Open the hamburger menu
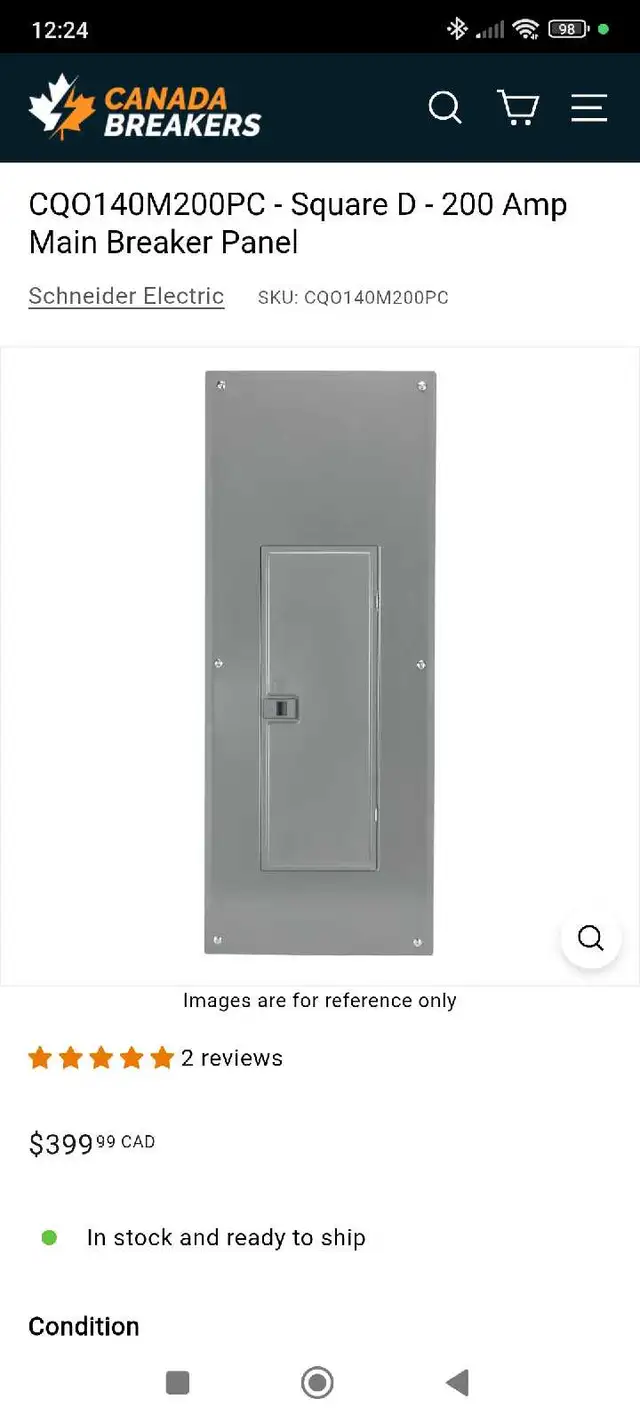640x1422 pixels. [589, 108]
